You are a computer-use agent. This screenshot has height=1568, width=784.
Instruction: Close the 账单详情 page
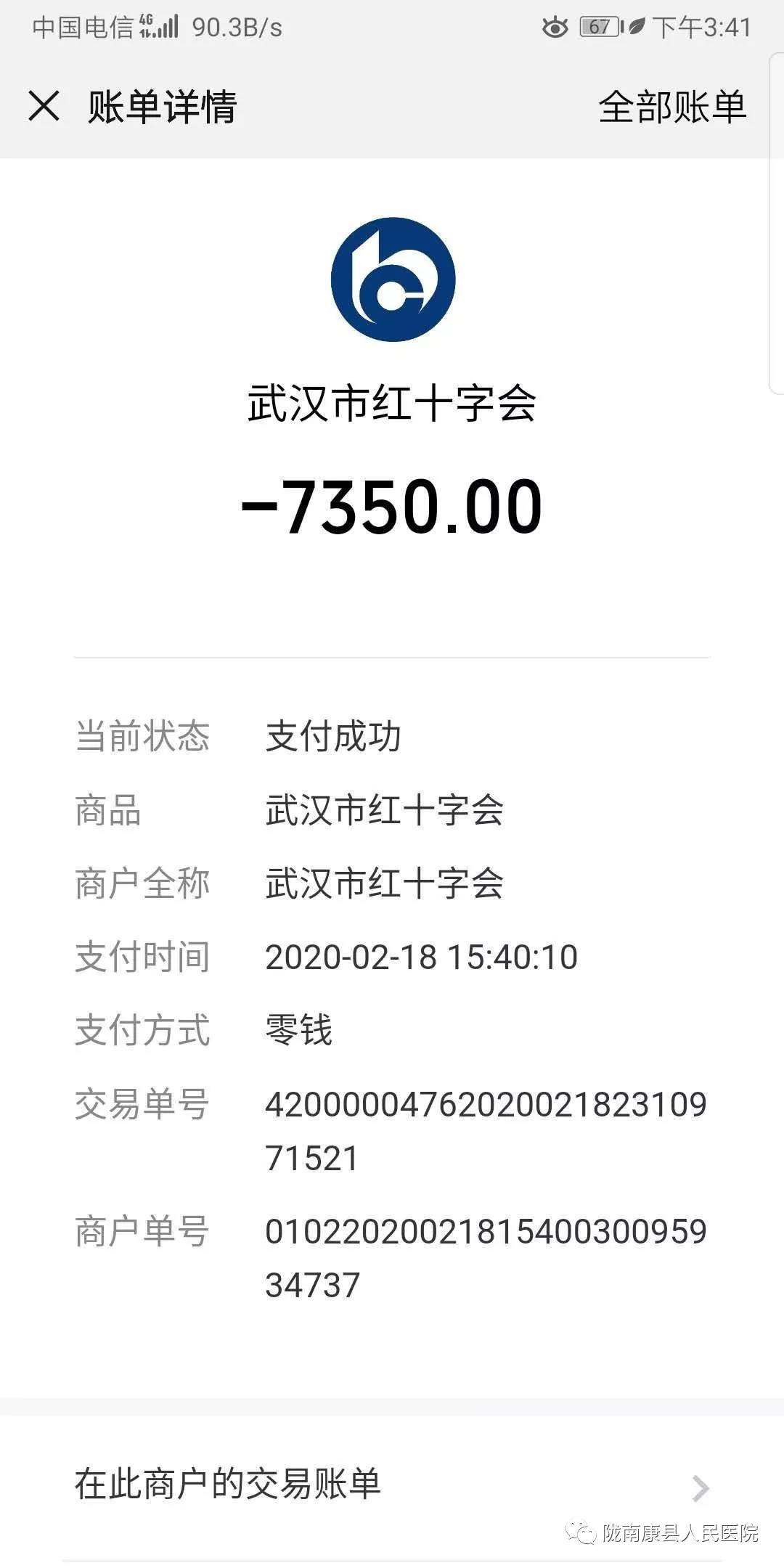coord(44,106)
